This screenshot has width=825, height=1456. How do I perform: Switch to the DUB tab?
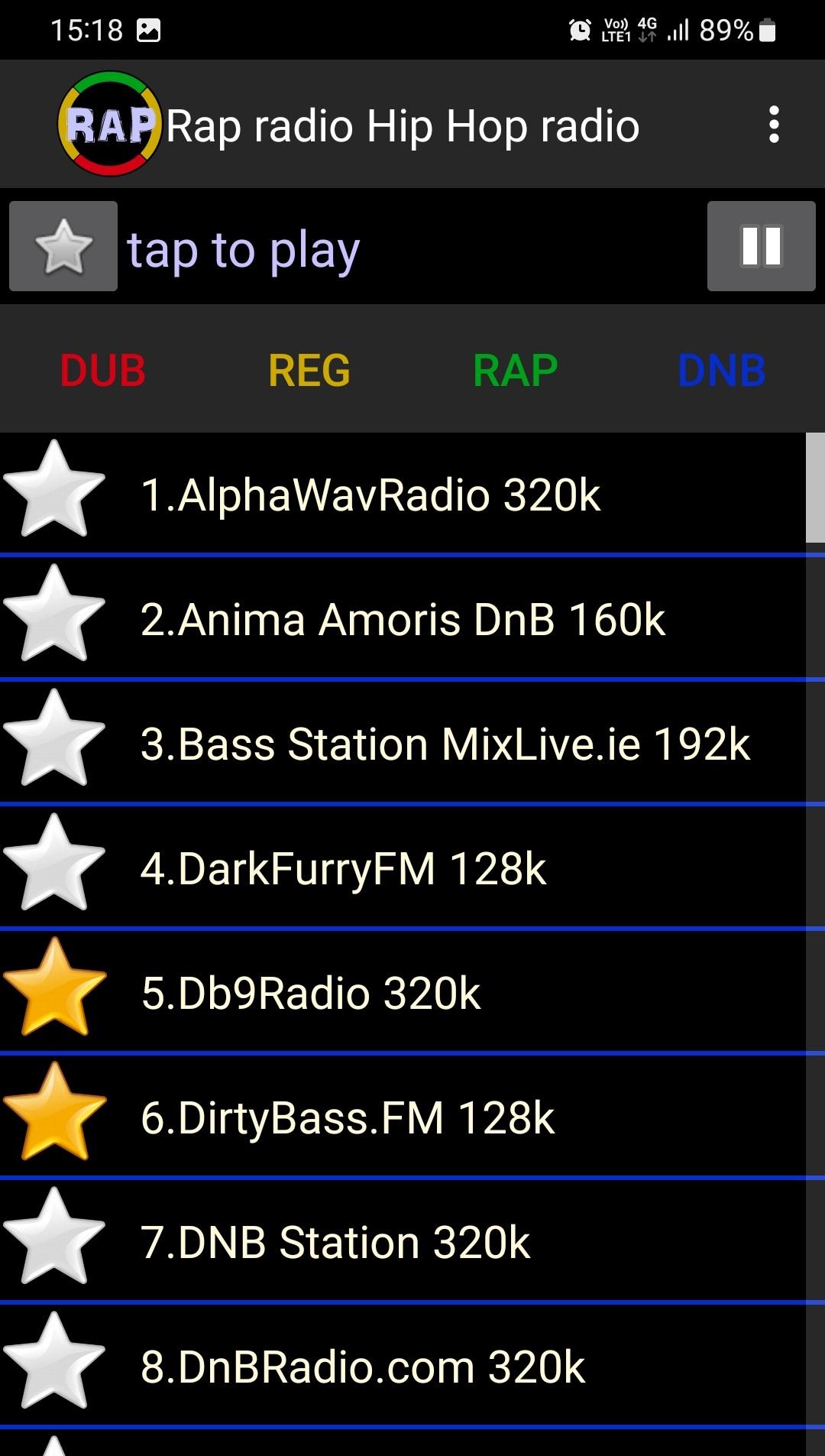coord(103,371)
